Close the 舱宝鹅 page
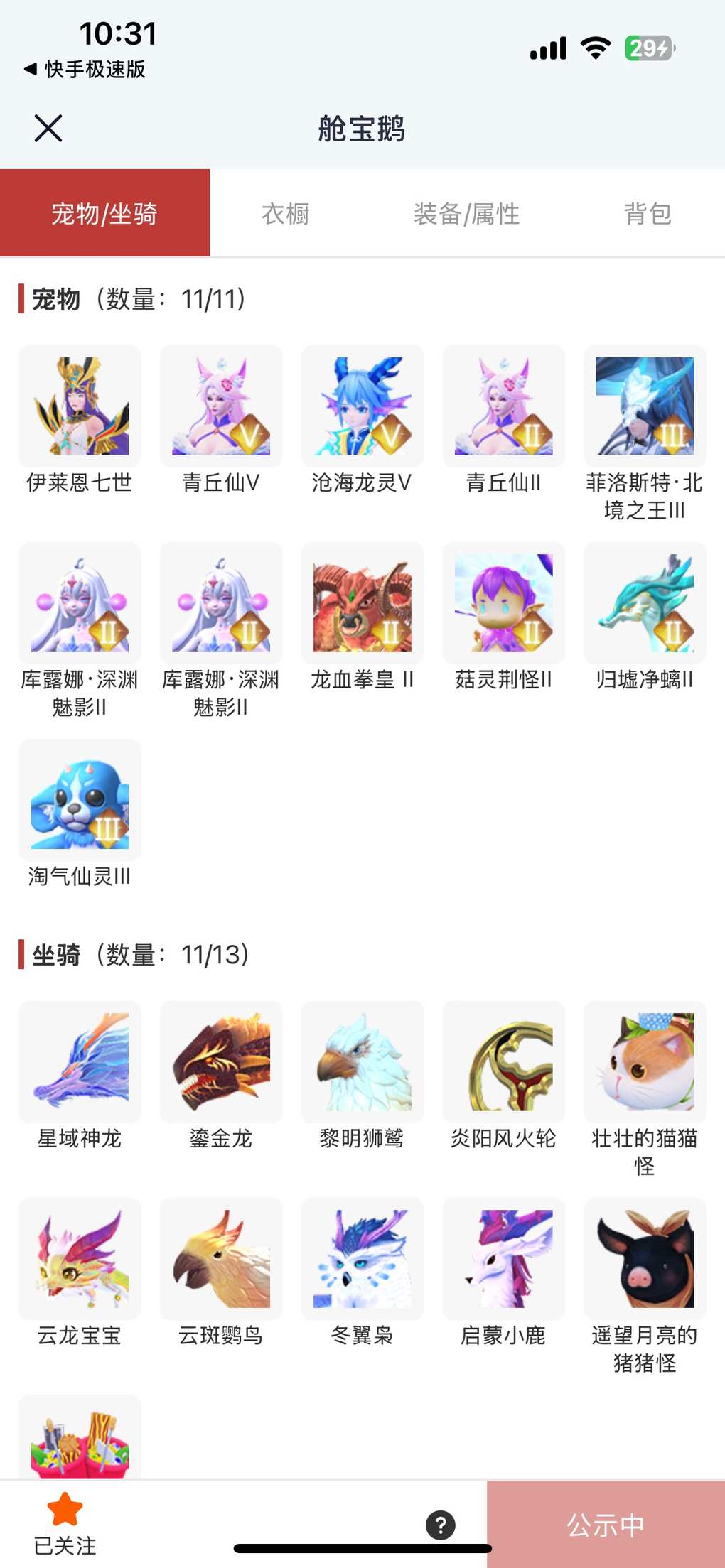The height and width of the screenshot is (1568, 725). pyautogui.click(x=48, y=129)
